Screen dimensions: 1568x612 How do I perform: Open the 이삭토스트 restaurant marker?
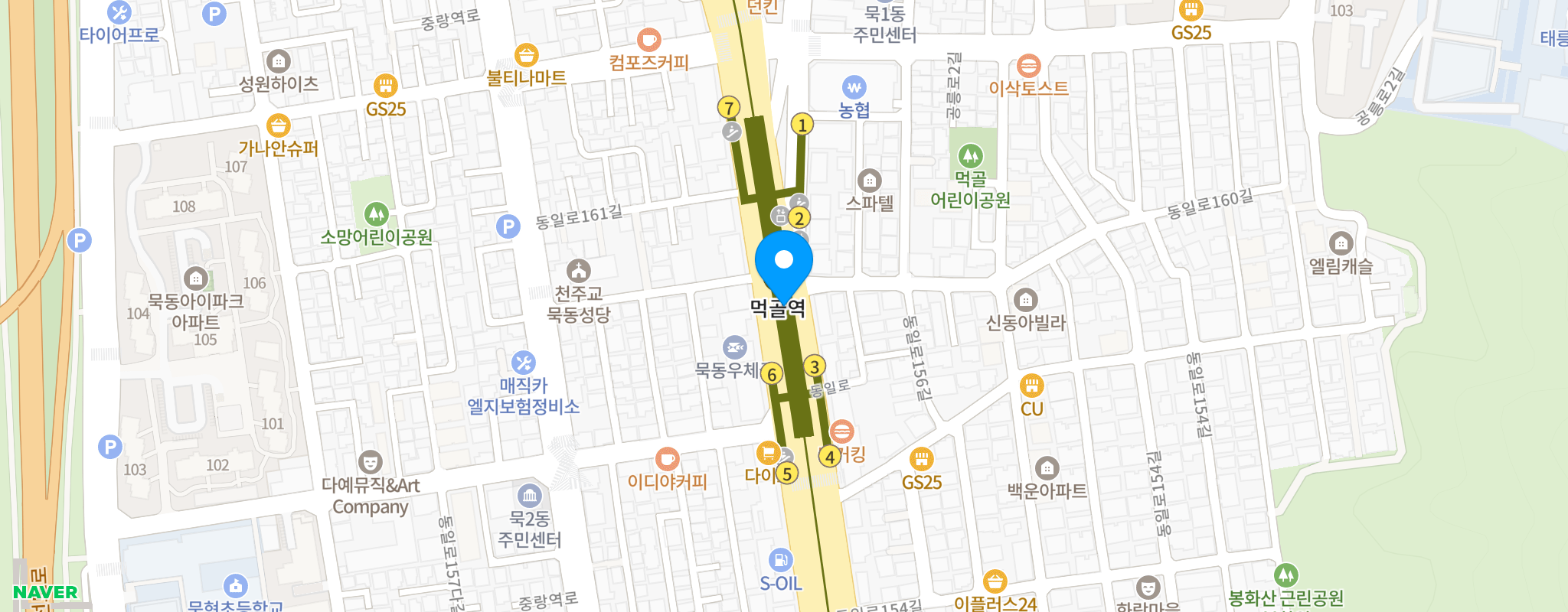pos(1028,66)
